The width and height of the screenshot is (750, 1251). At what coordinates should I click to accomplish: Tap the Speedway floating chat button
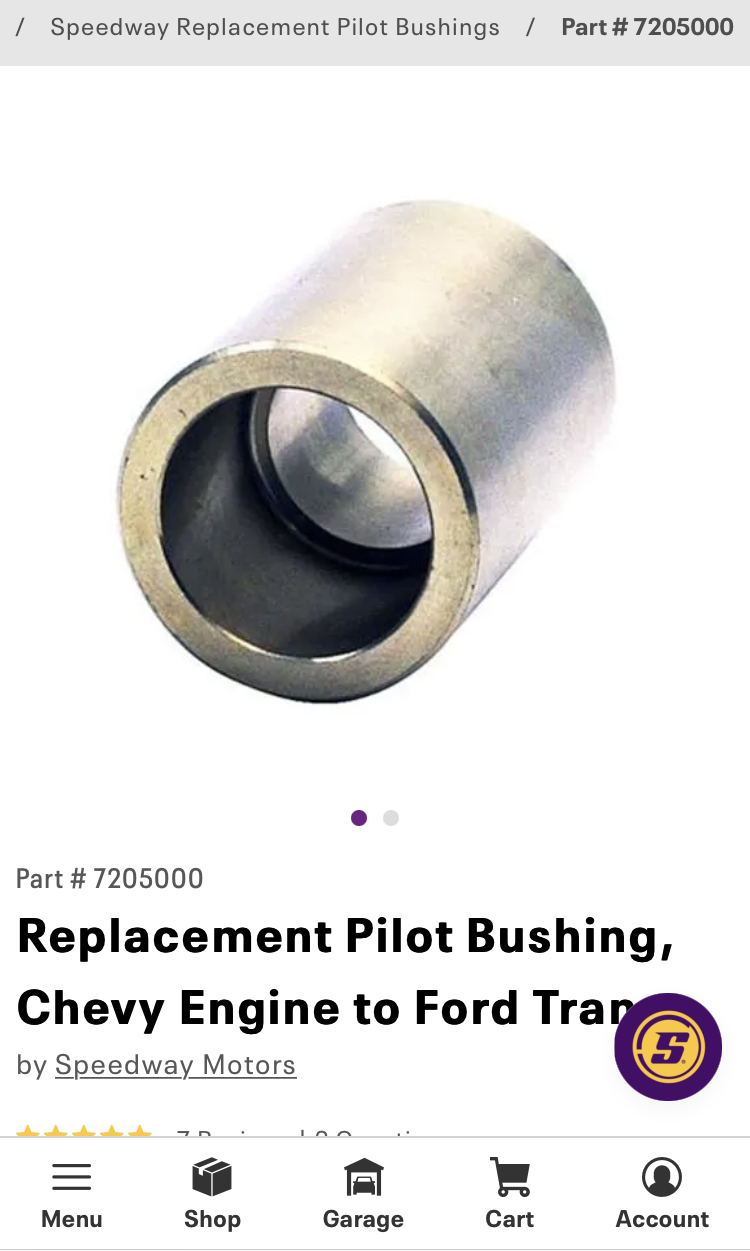coord(668,1047)
